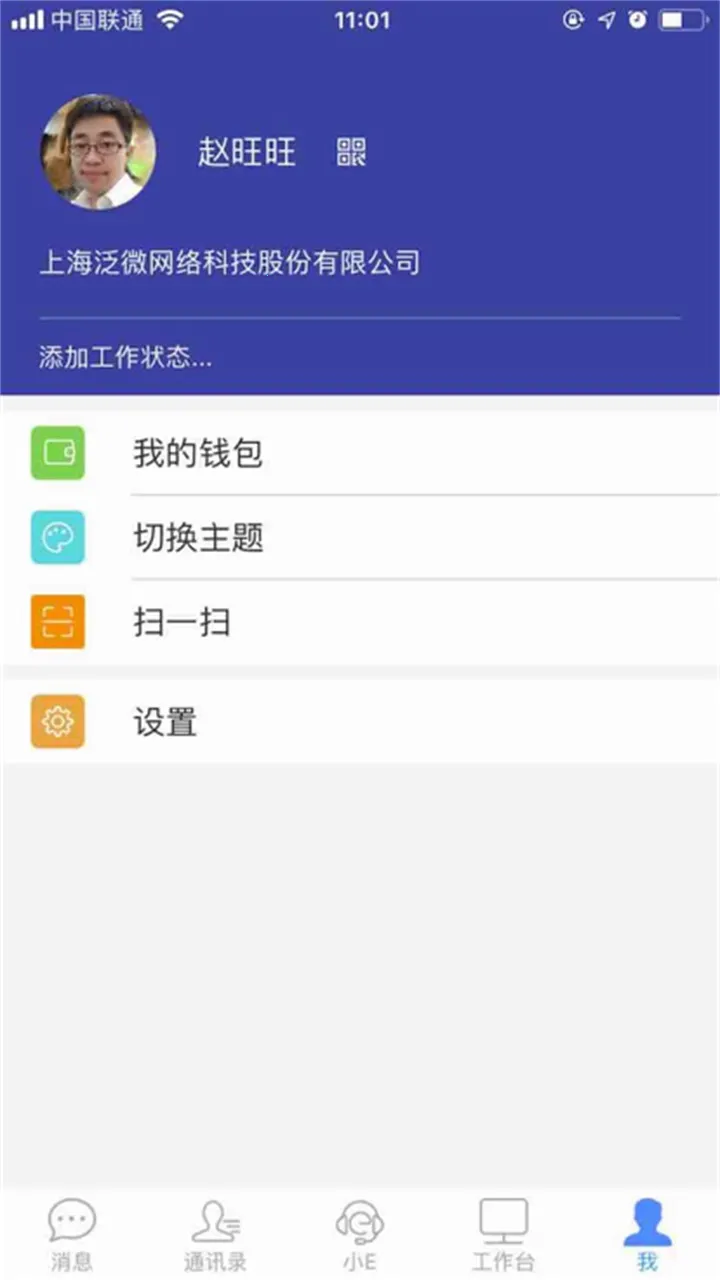This screenshot has width=720, height=1280.
Task: Tap the profile avatar photo
Action: [98, 152]
